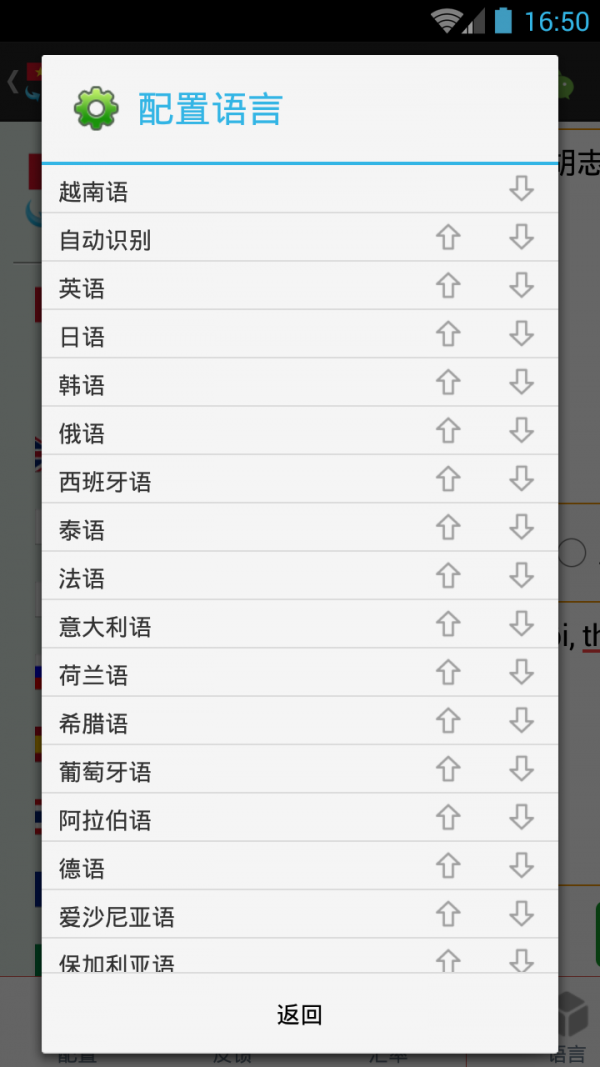Screen dimensions: 600x1067
Task: Shift 葡萄牙语 down one position
Action: (x=521, y=769)
